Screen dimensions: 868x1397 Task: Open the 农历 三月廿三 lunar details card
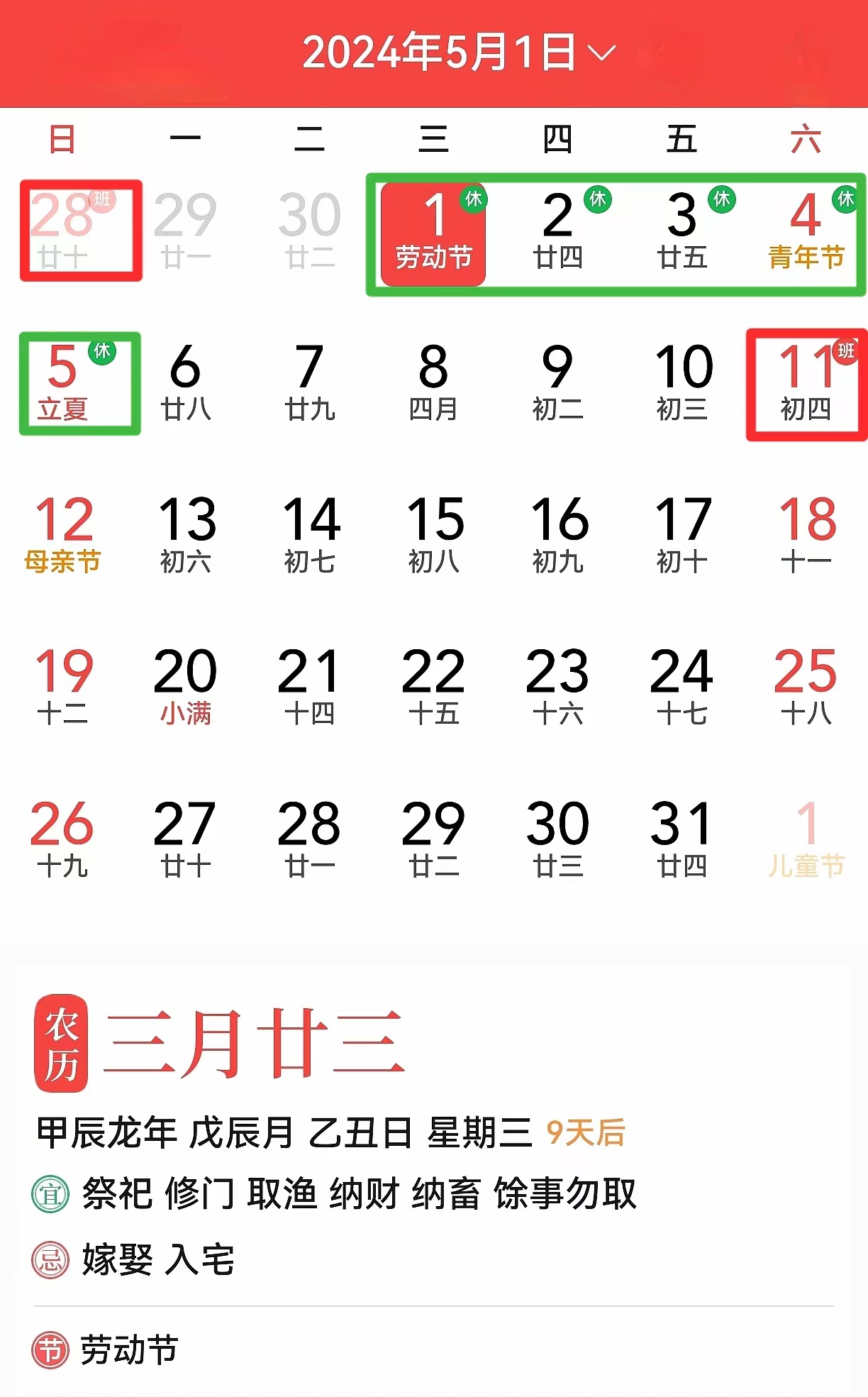click(x=255, y=1043)
